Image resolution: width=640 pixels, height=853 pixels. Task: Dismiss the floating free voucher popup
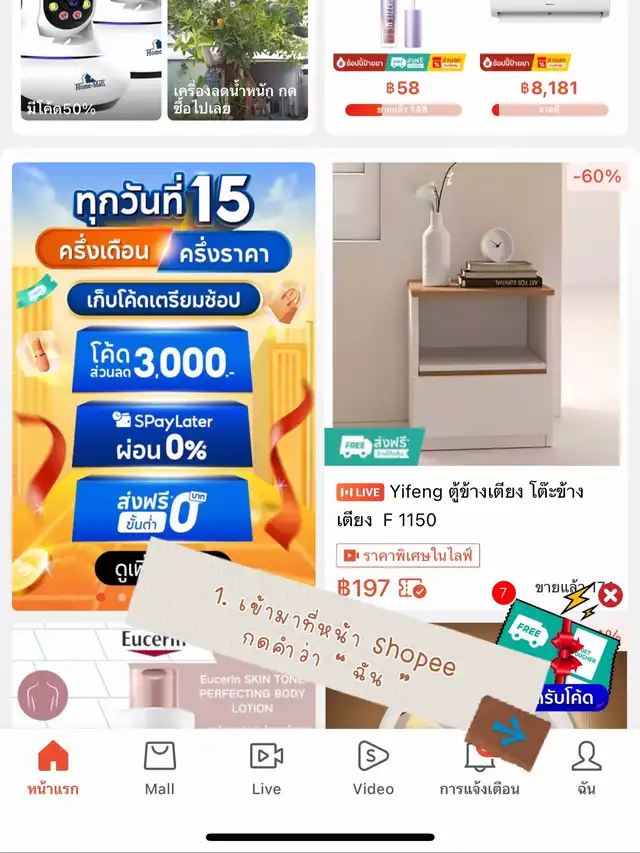[x=610, y=597]
